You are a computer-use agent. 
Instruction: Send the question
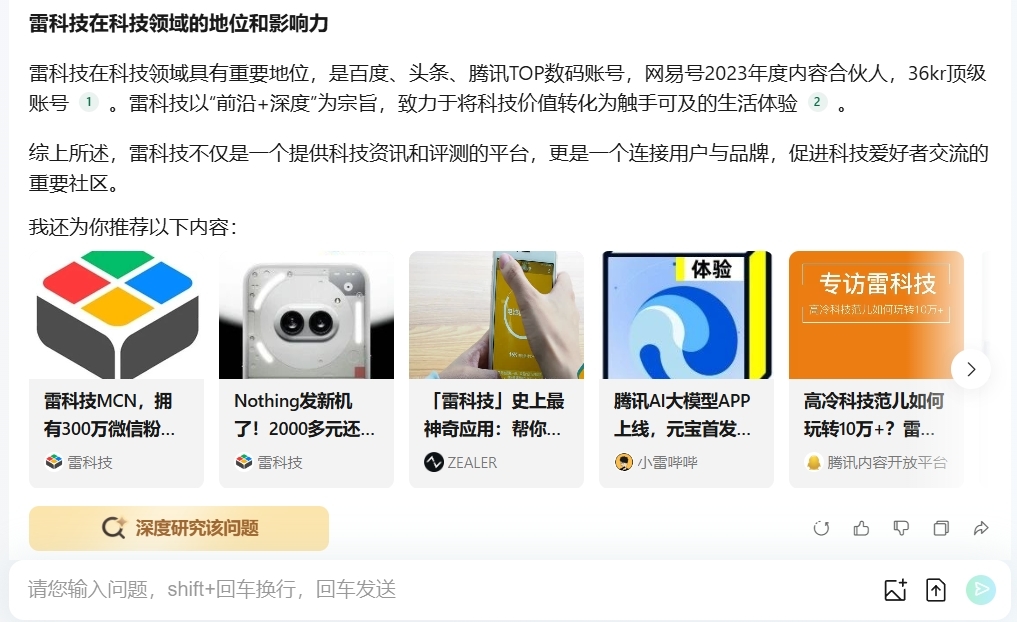coord(980,590)
